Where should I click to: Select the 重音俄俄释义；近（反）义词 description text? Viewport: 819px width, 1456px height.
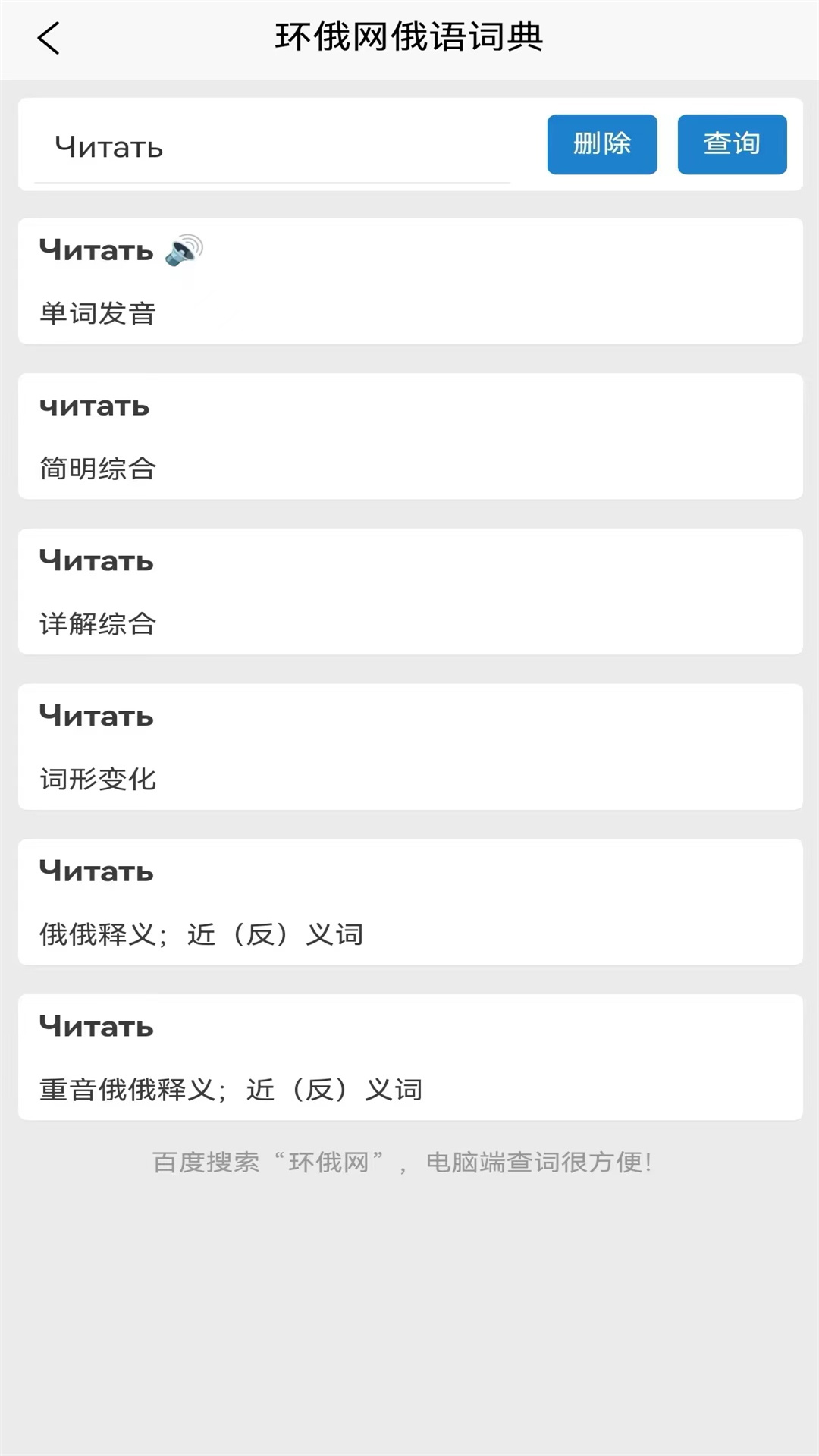pyautogui.click(x=233, y=1091)
